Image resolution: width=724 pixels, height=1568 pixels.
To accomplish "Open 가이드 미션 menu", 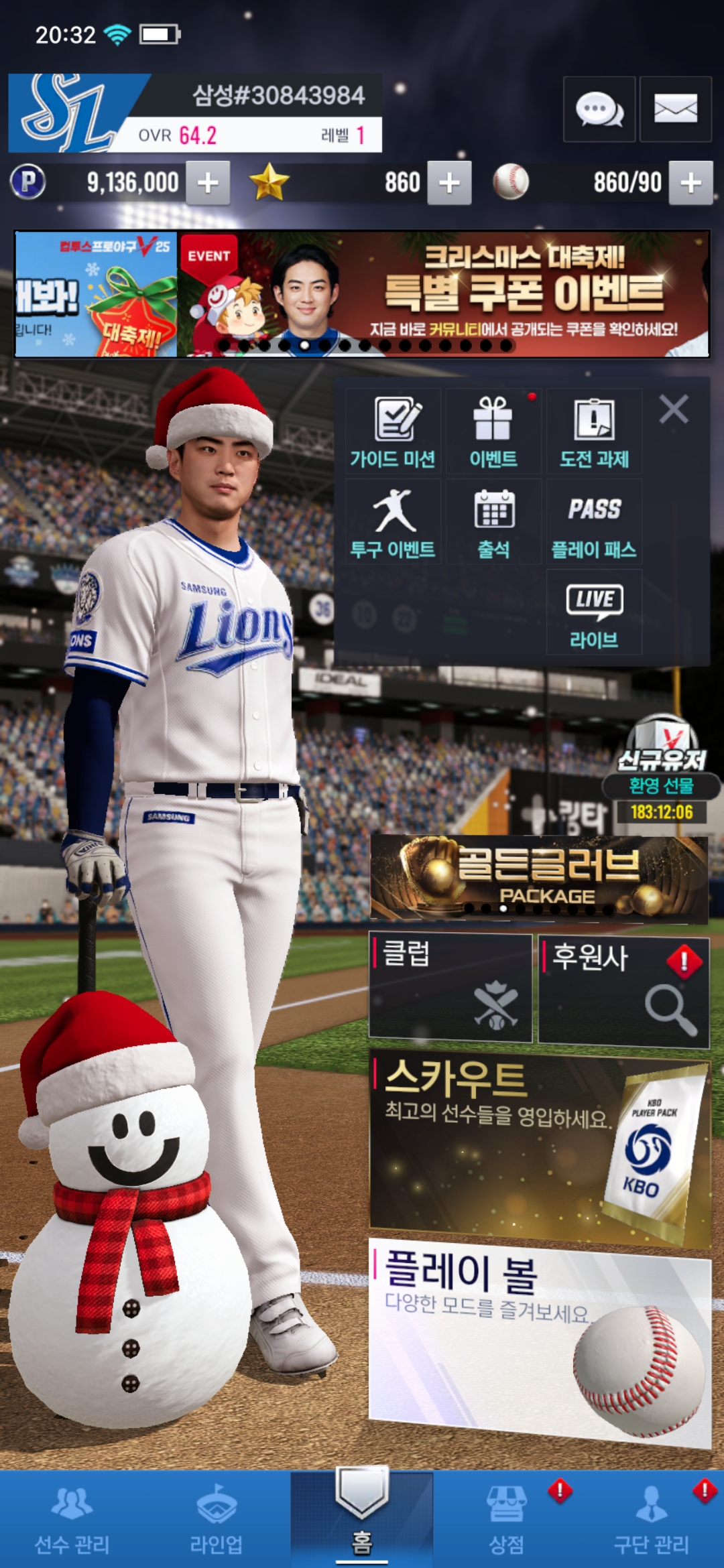I will [x=394, y=432].
